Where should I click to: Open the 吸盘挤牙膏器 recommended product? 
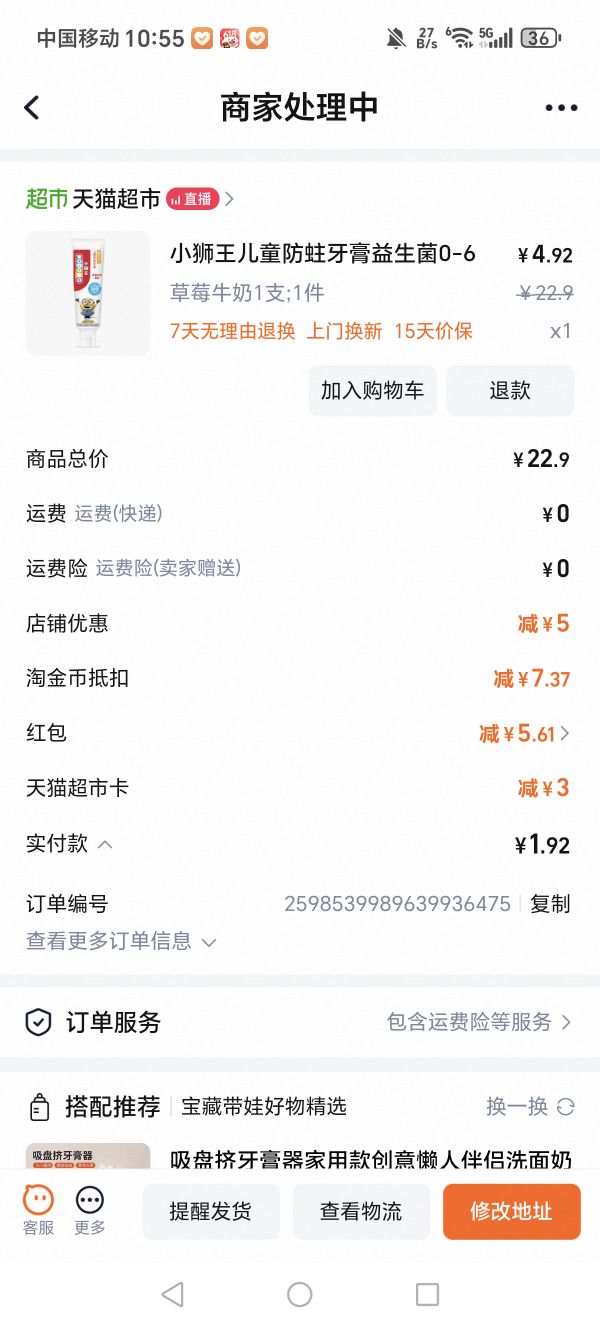(370, 1159)
